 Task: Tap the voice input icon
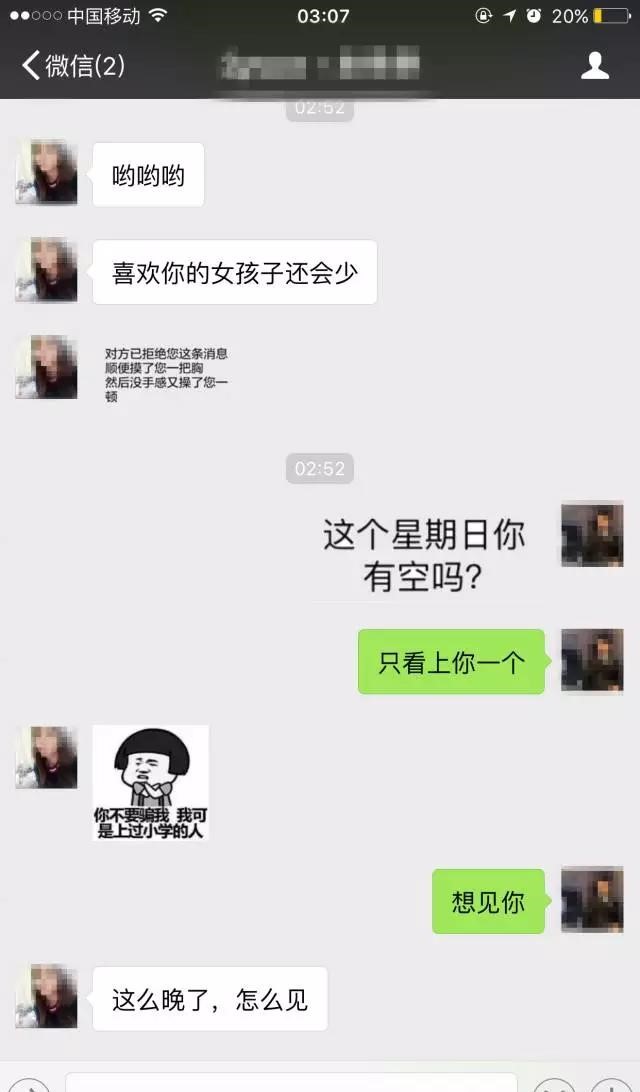click(x=28, y=1085)
